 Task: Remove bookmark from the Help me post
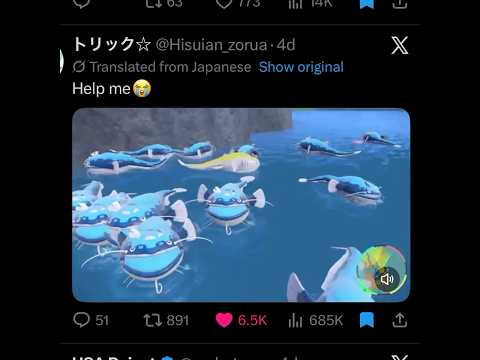(367, 320)
